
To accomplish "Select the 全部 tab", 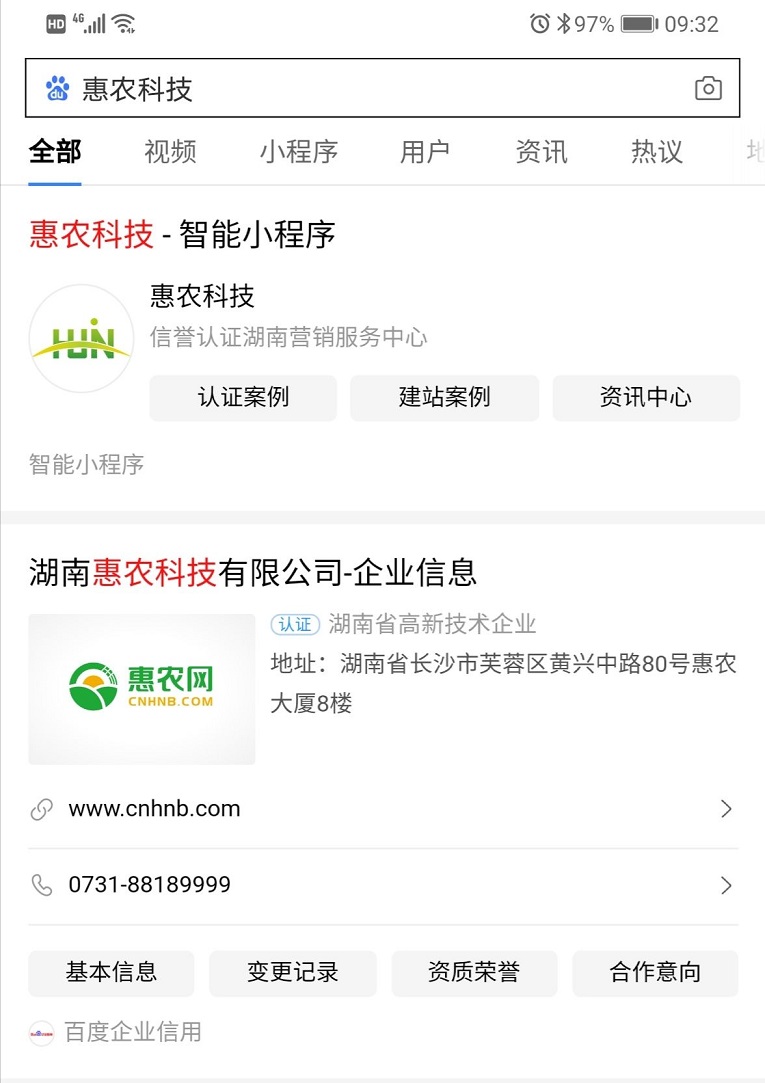I will click(x=55, y=152).
